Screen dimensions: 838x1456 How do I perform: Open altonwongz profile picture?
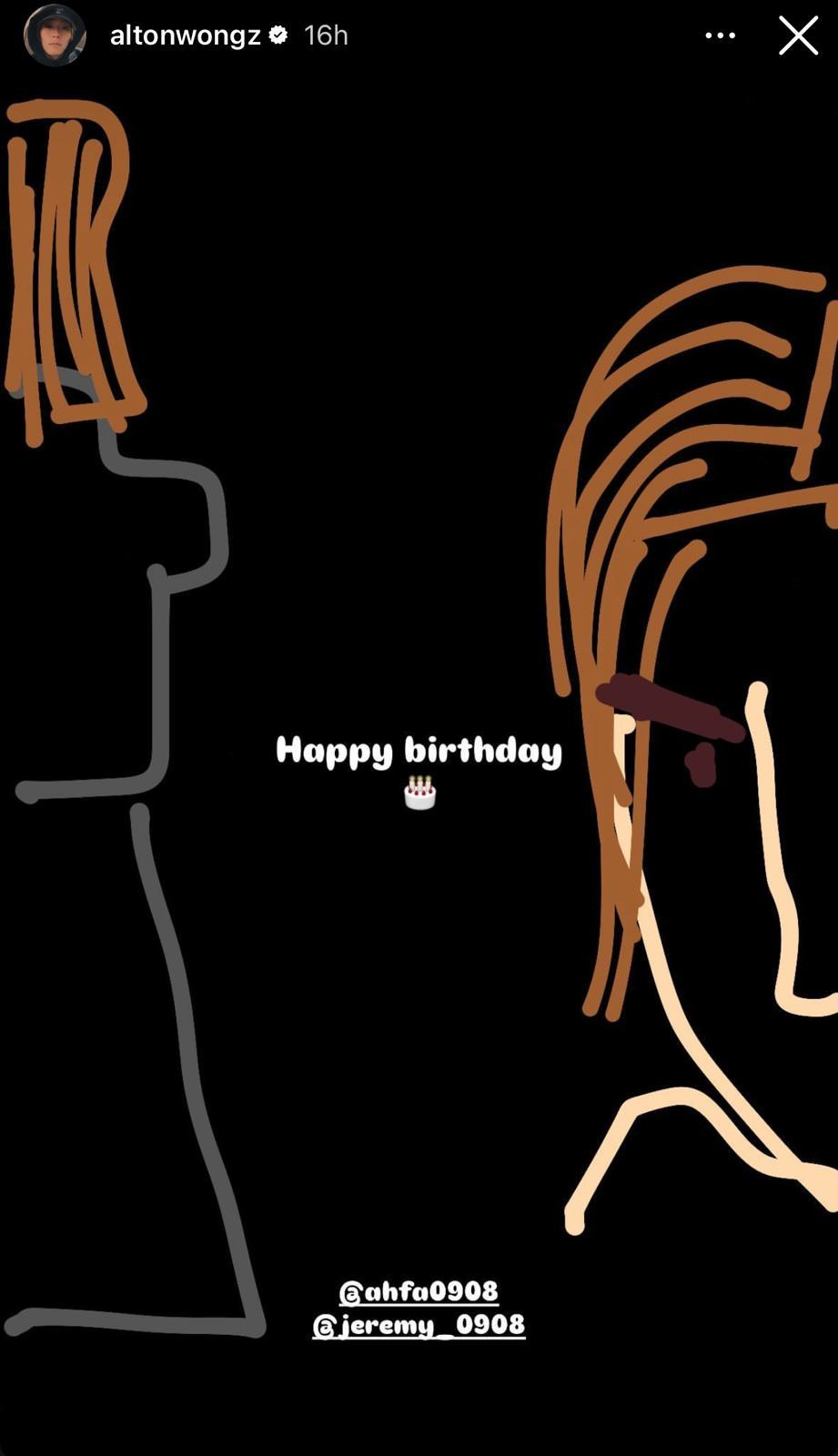55,36
